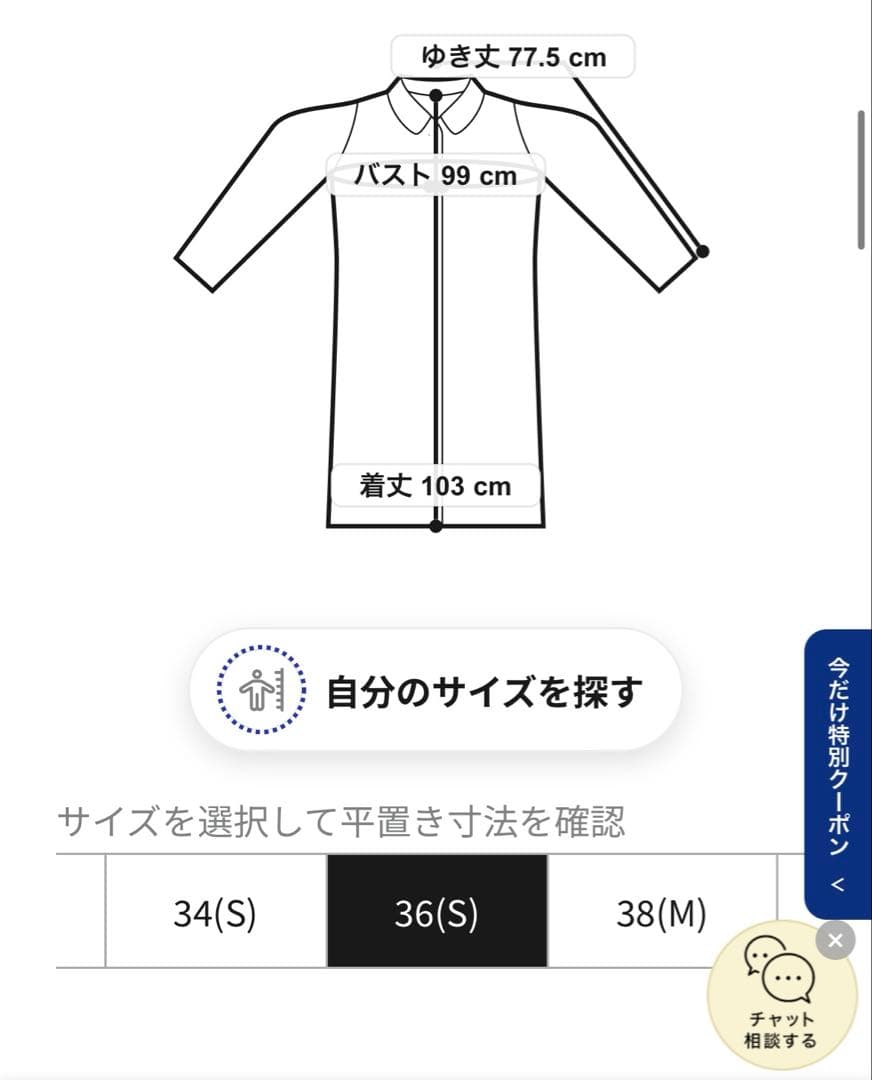Deselect the highlighted 36(S) size

pos(435,913)
